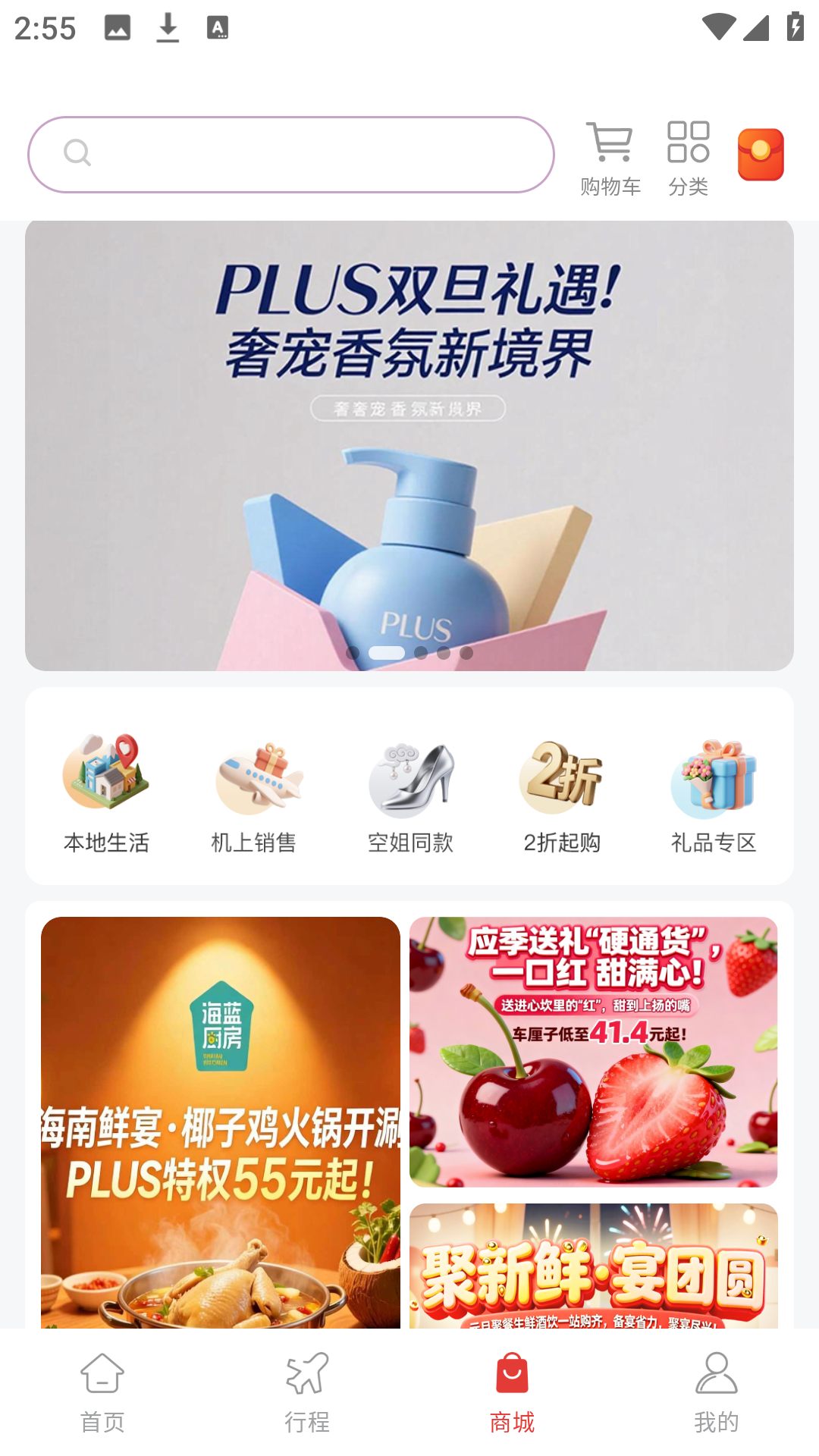Open the shopping cart (购物车)
819x1456 pixels.
tap(610, 155)
